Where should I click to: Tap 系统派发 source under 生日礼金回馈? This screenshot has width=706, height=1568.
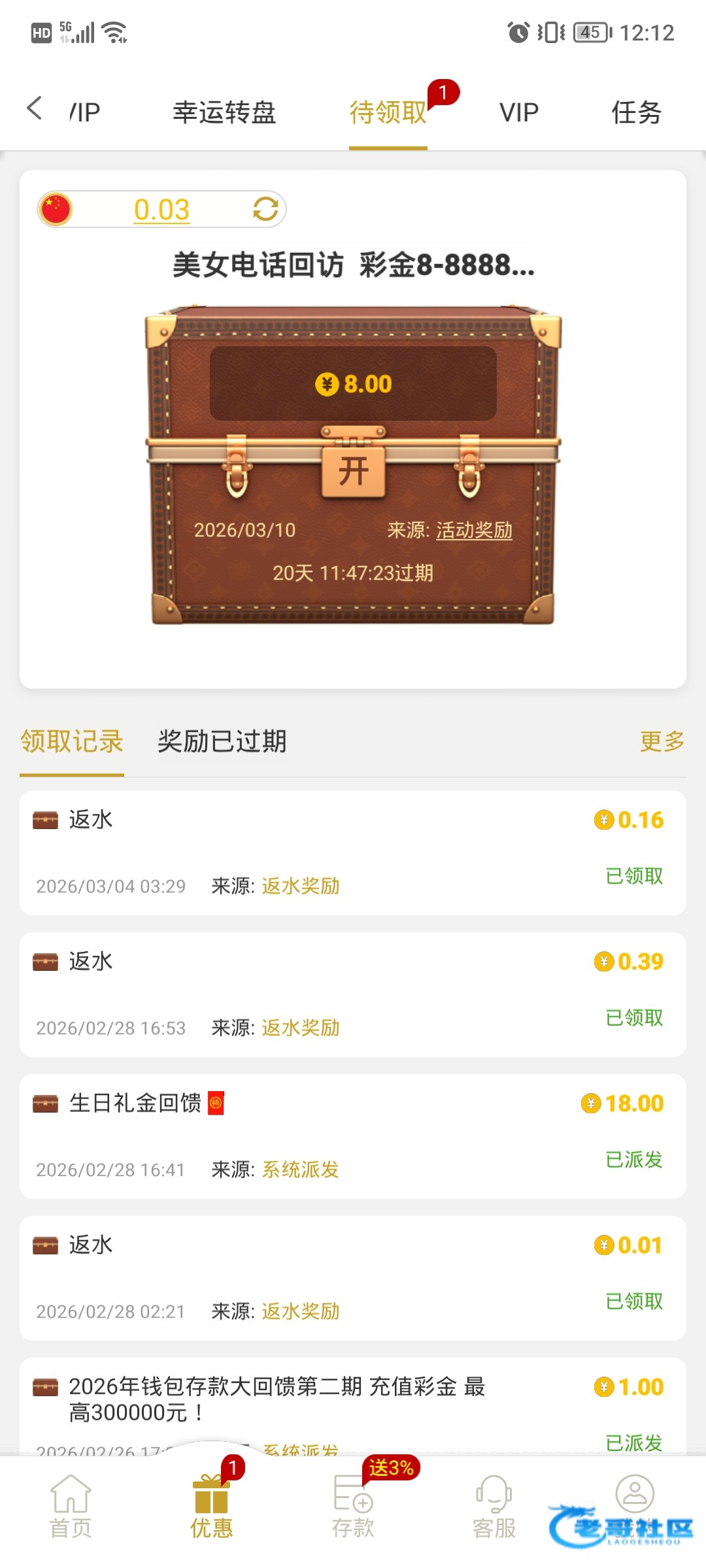[x=301, y=1169]
